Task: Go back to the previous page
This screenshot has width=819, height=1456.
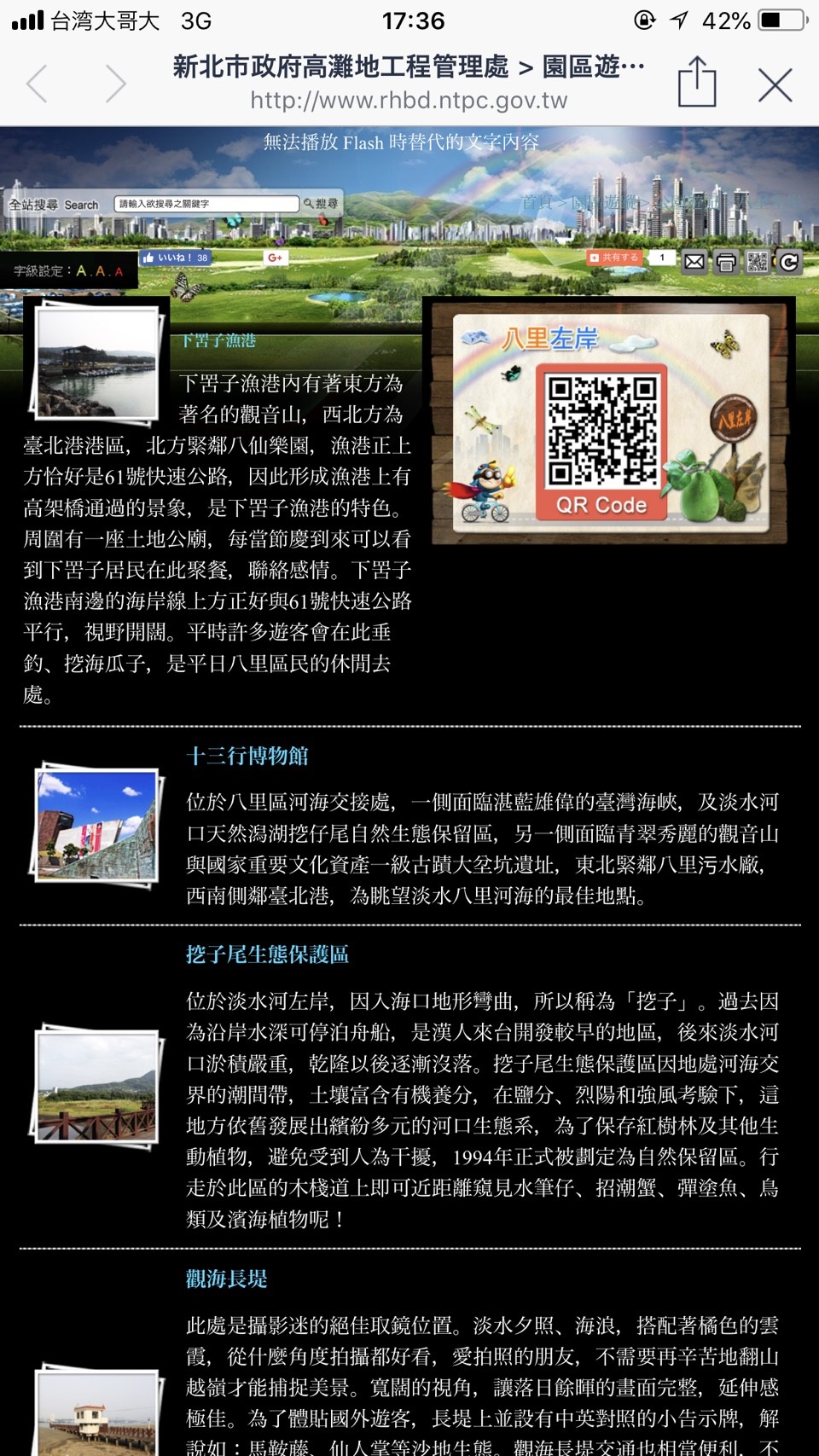Action: 37,84
